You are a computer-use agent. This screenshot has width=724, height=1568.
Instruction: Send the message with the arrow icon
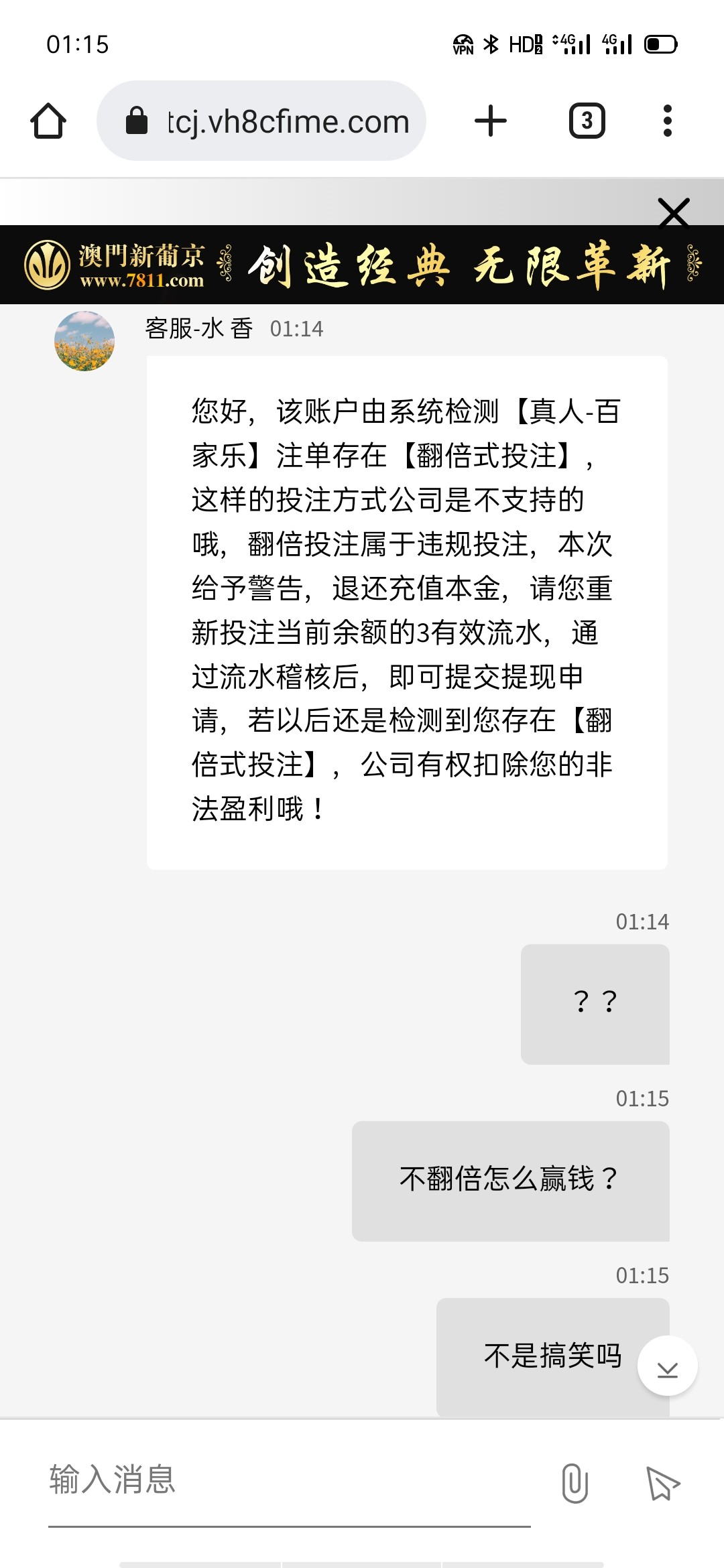click(662, 1482)
